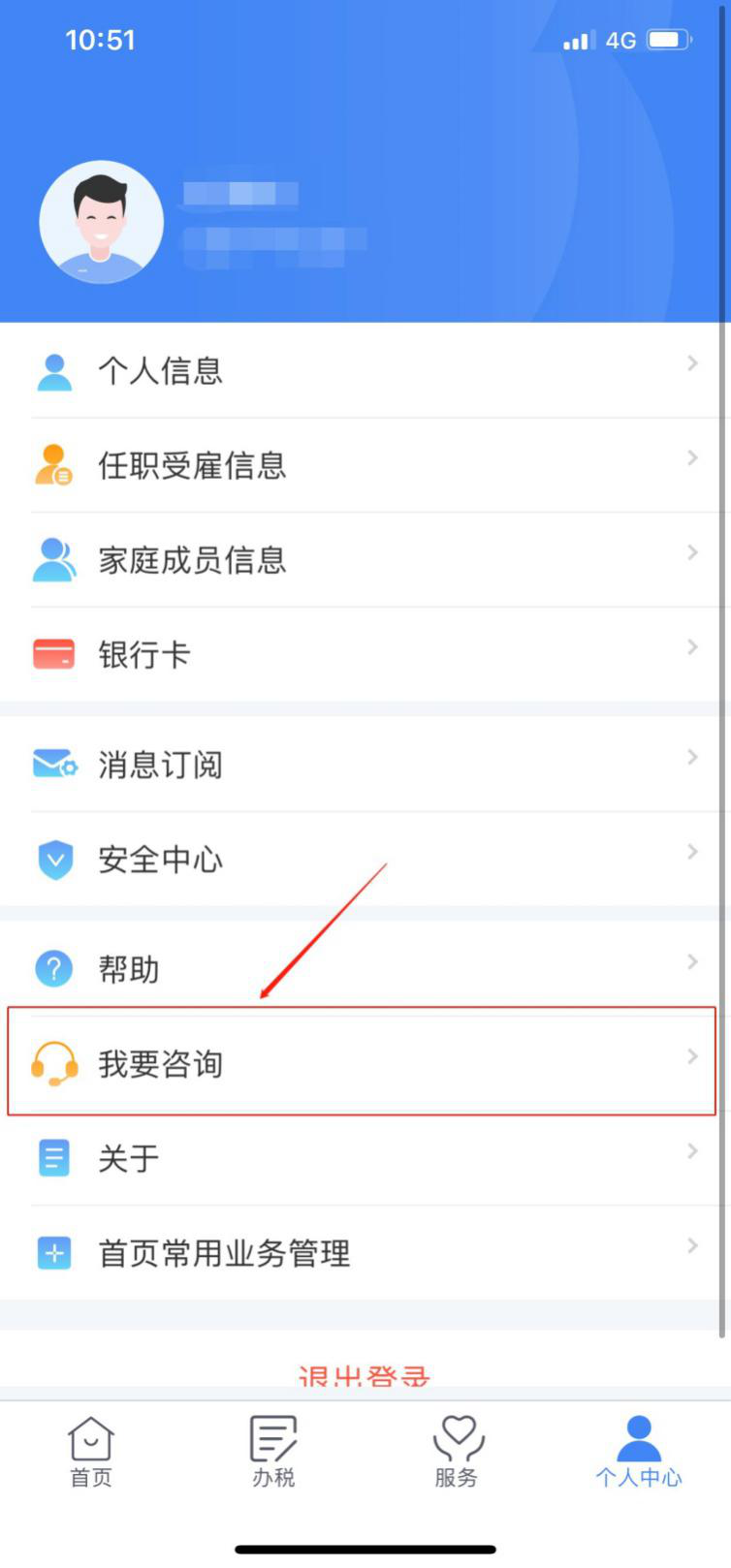Open 任职受雇信息 settings
Viewport: 731px width, 1568px height.
coord(365,465)
